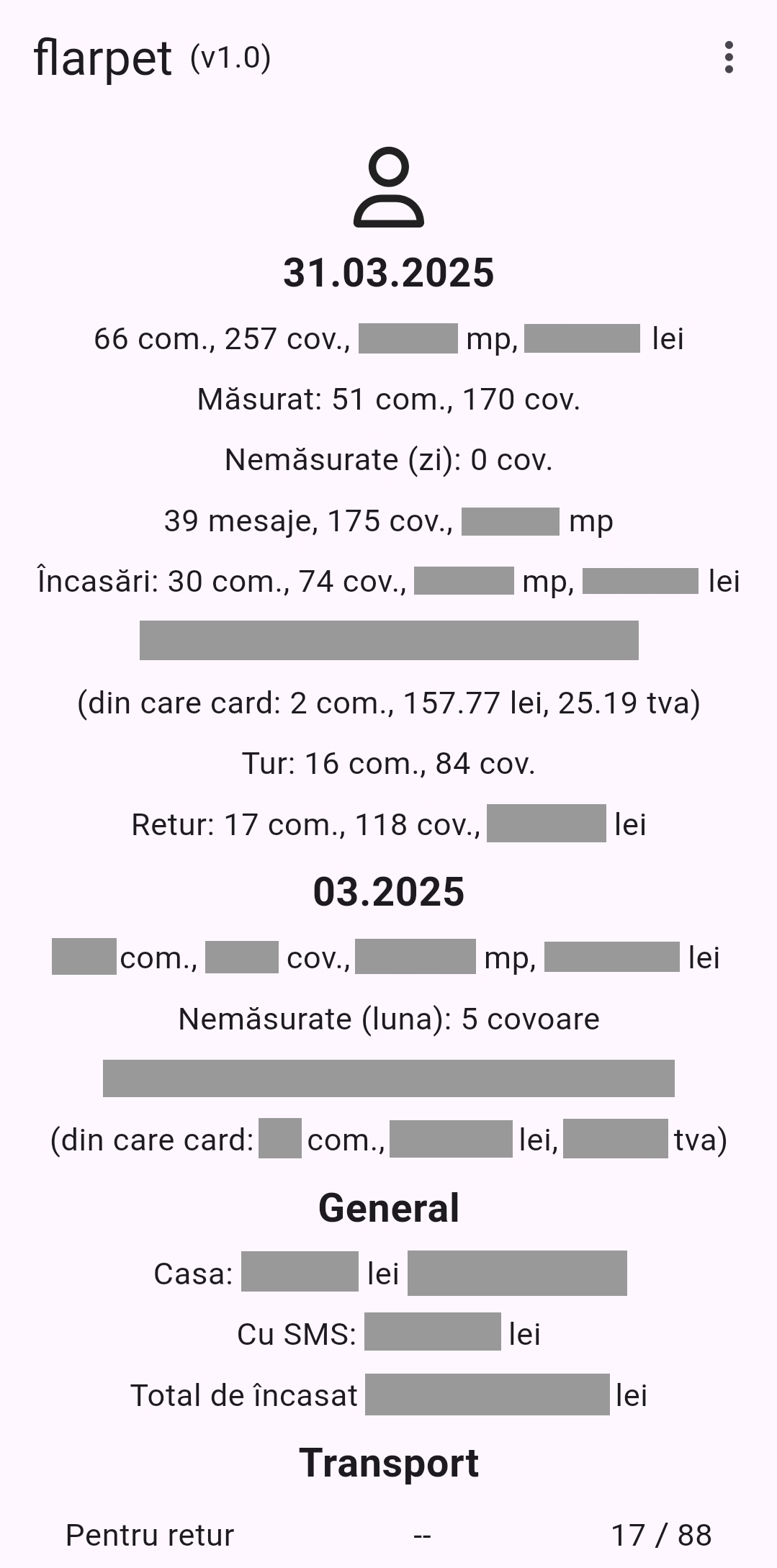Image resolution: width=777 pixels, height=1568 pixels.
Task: Click the Tur: 16 com. line
Action: click(x=389, y=765)
